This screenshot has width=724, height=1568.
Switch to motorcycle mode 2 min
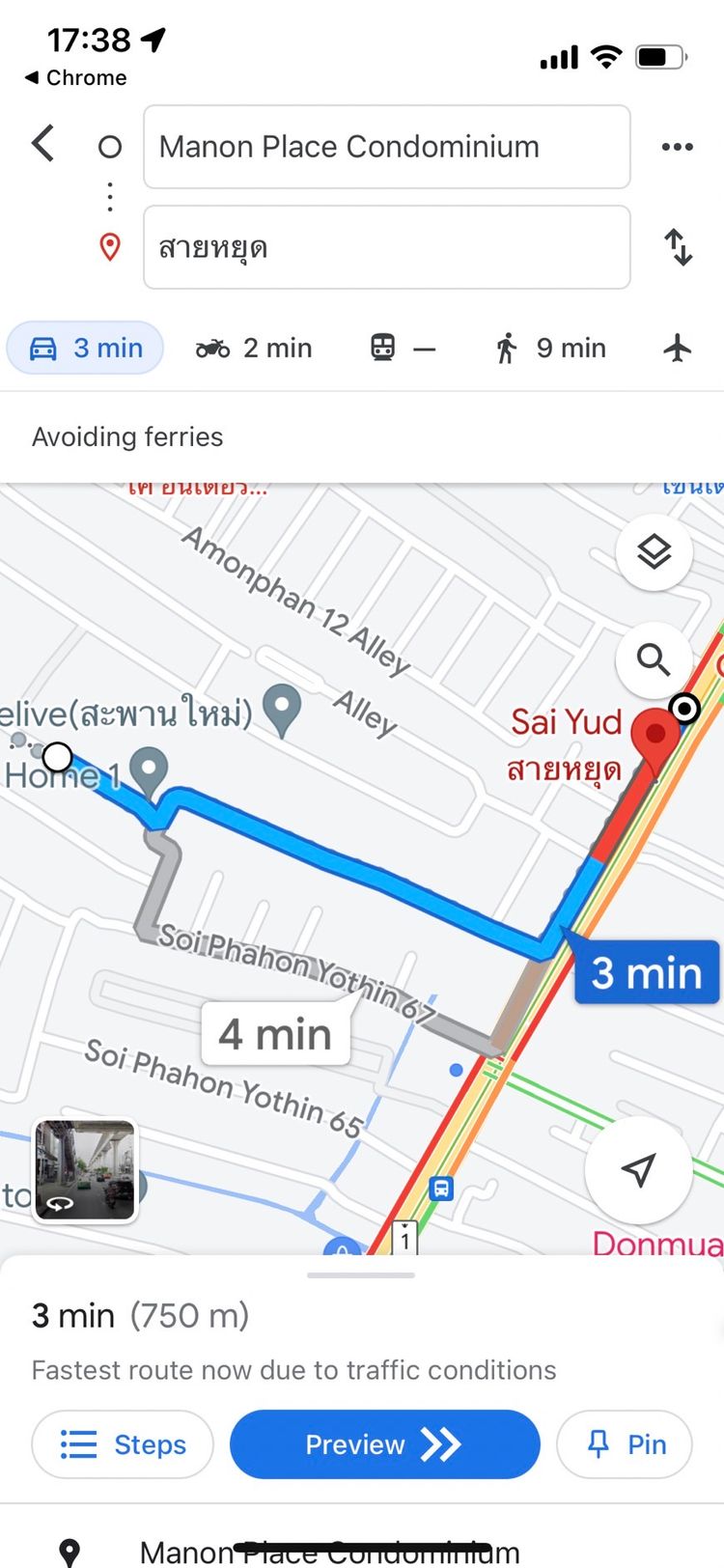click(254, 348)
